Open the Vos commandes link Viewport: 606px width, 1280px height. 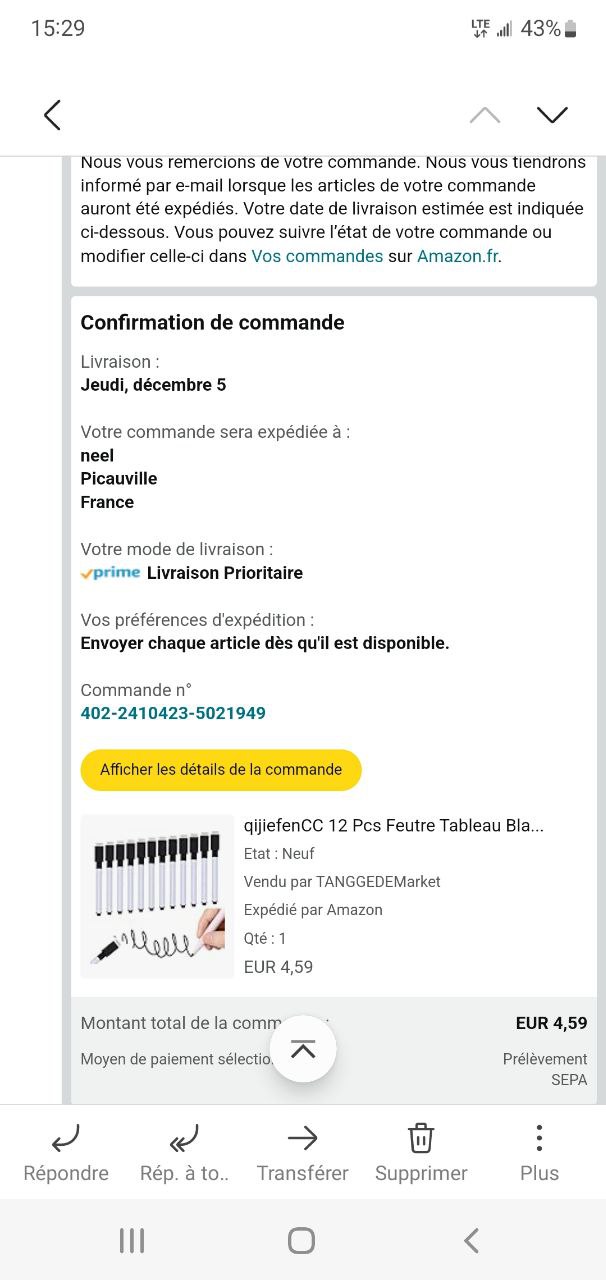317,256
